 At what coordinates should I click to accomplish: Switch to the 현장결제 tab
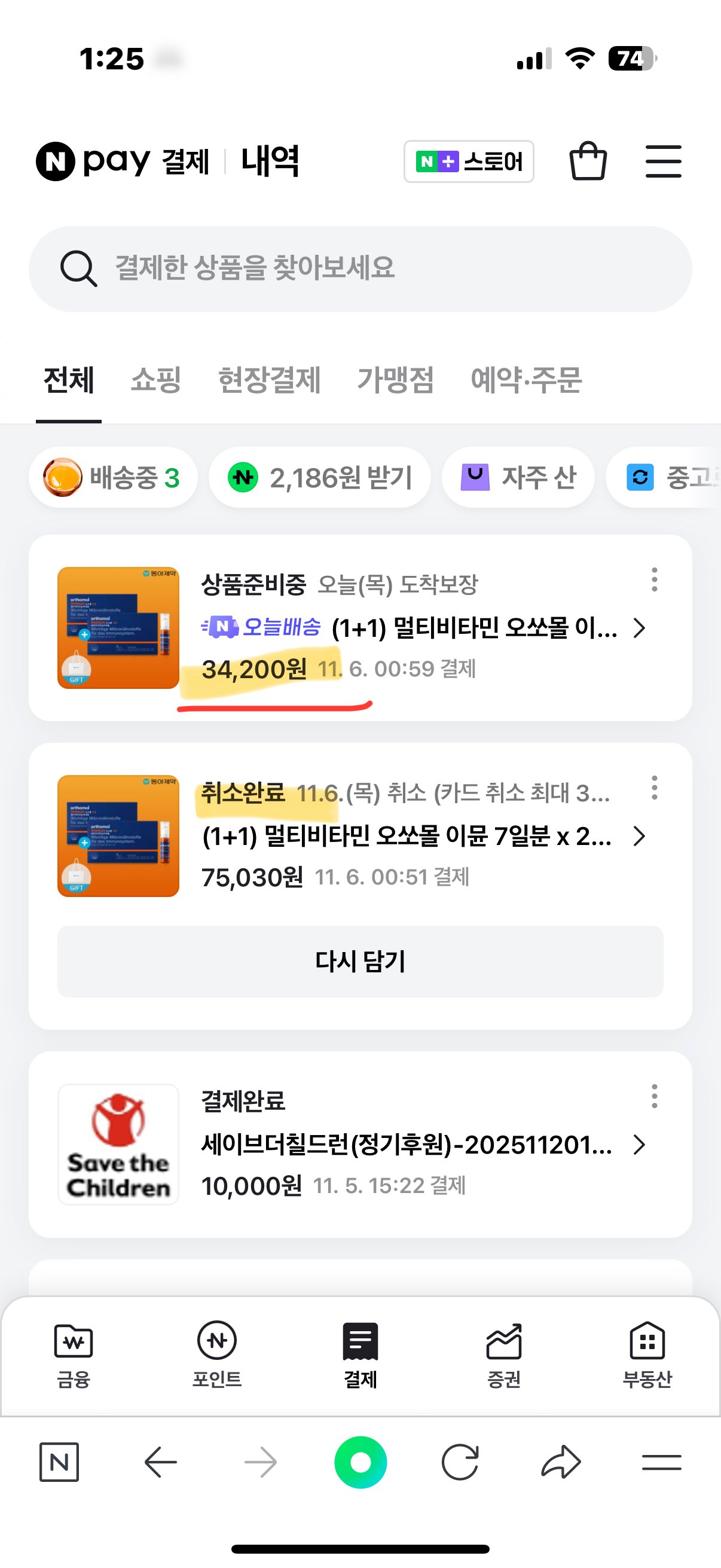coord(269,380)
